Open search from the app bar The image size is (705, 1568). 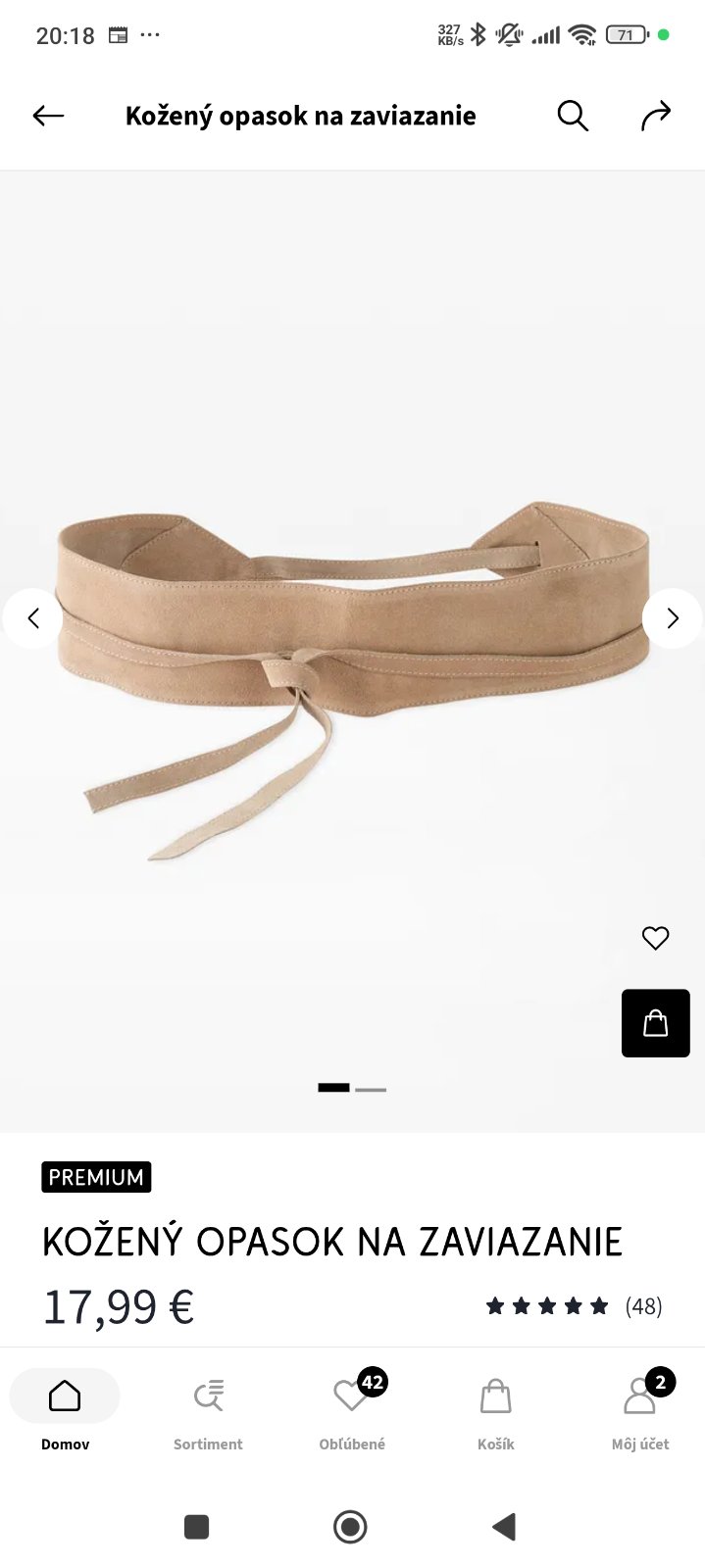pyautogui.click(x=573, y=116)
